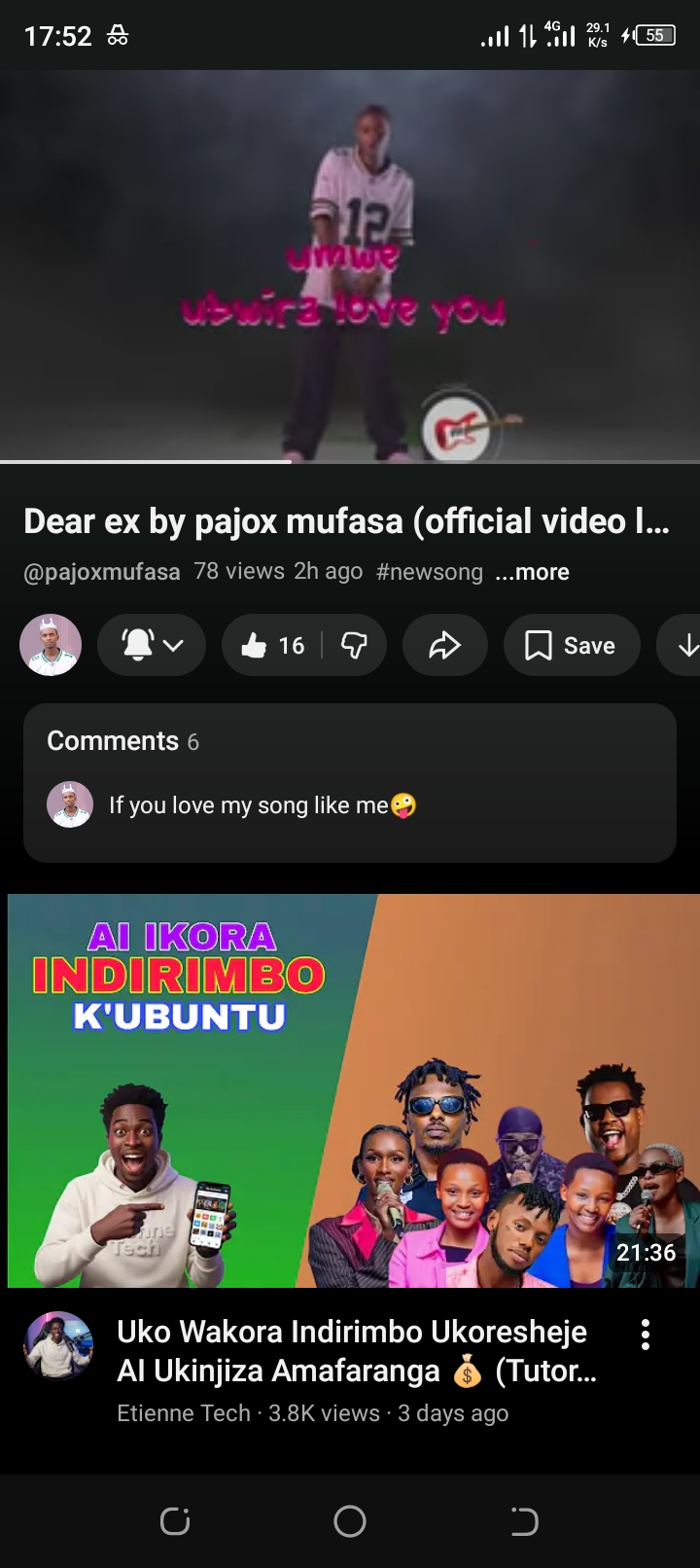700x1568 pixels.
Task: Open pajox mufasa channel avatar
Action: coord(51,645)
